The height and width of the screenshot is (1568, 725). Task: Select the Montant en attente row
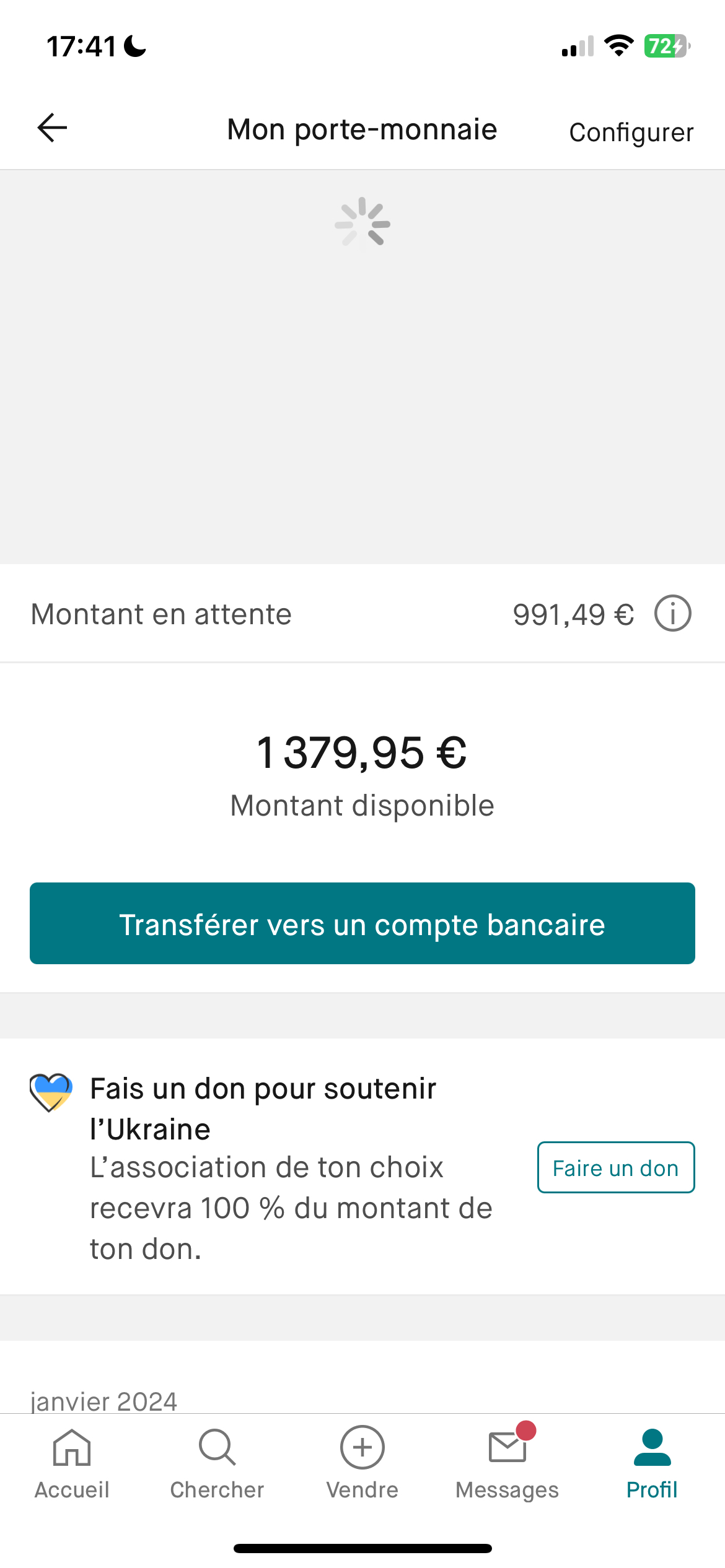tap(161, 614)
